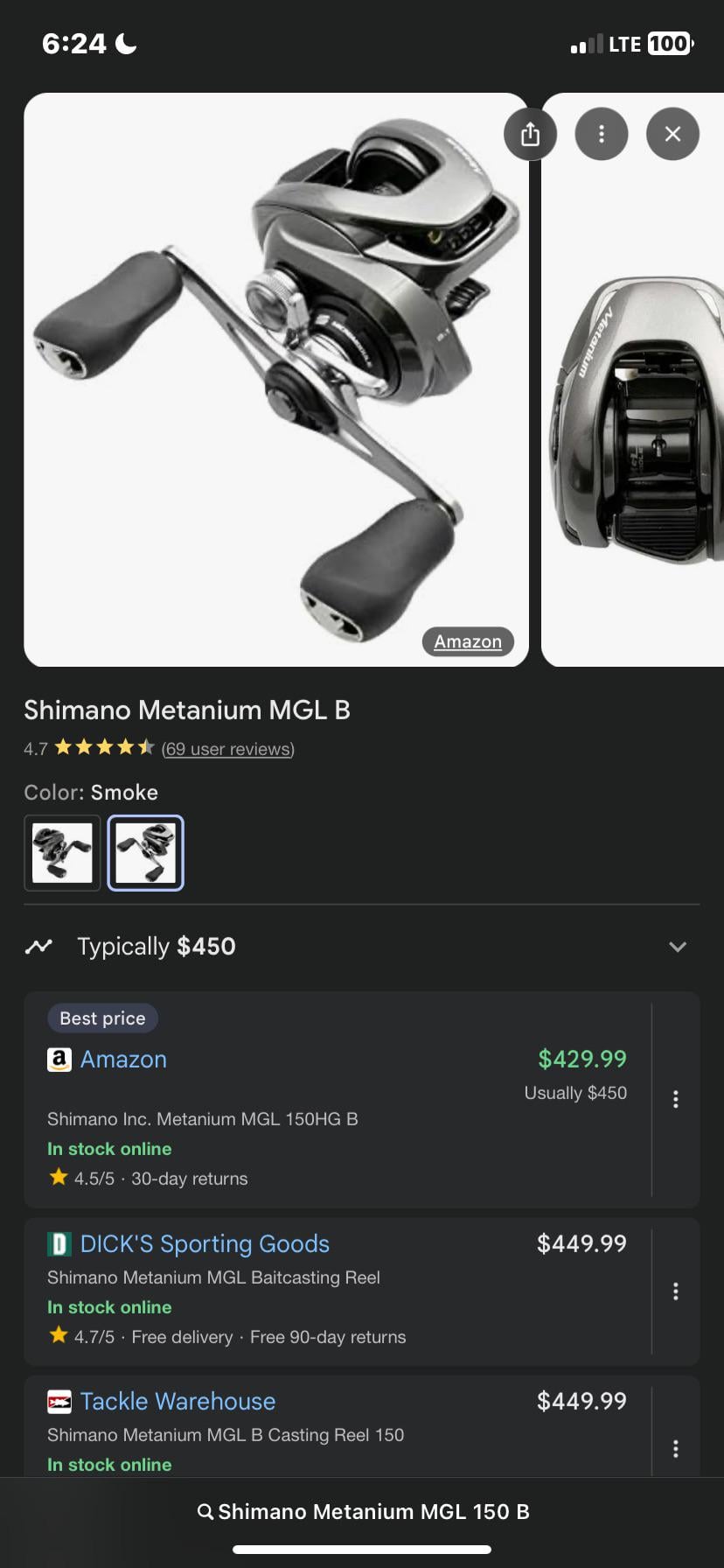Close the product detail view
This screenshot has height=1568, width=724.
[672, 134]
